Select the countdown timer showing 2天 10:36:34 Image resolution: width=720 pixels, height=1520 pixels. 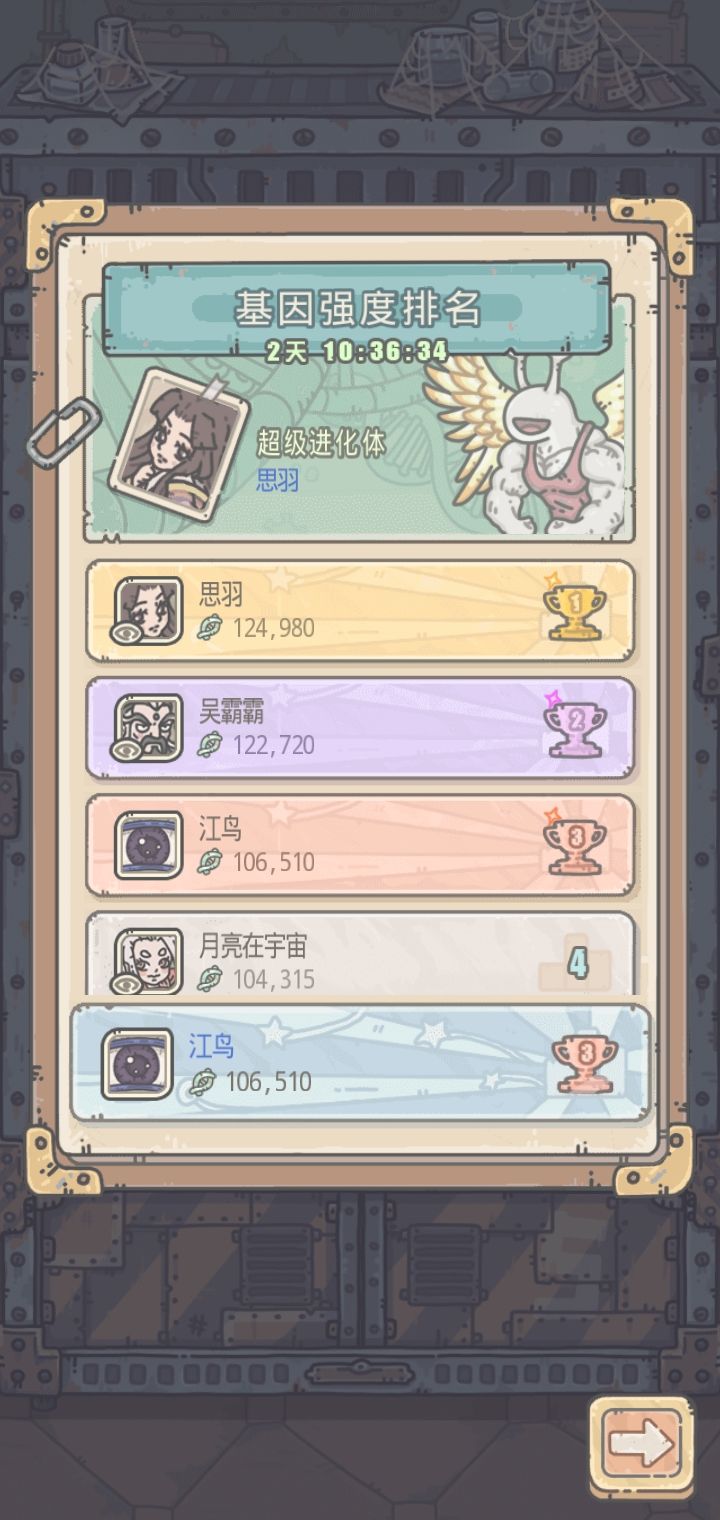click(358, 350)
